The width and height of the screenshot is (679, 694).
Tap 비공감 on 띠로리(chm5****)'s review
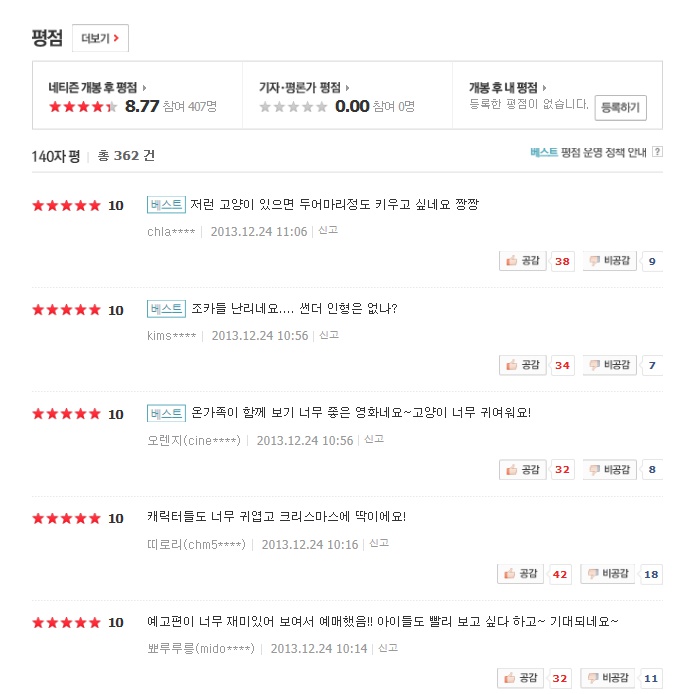(x=608, y=573)
